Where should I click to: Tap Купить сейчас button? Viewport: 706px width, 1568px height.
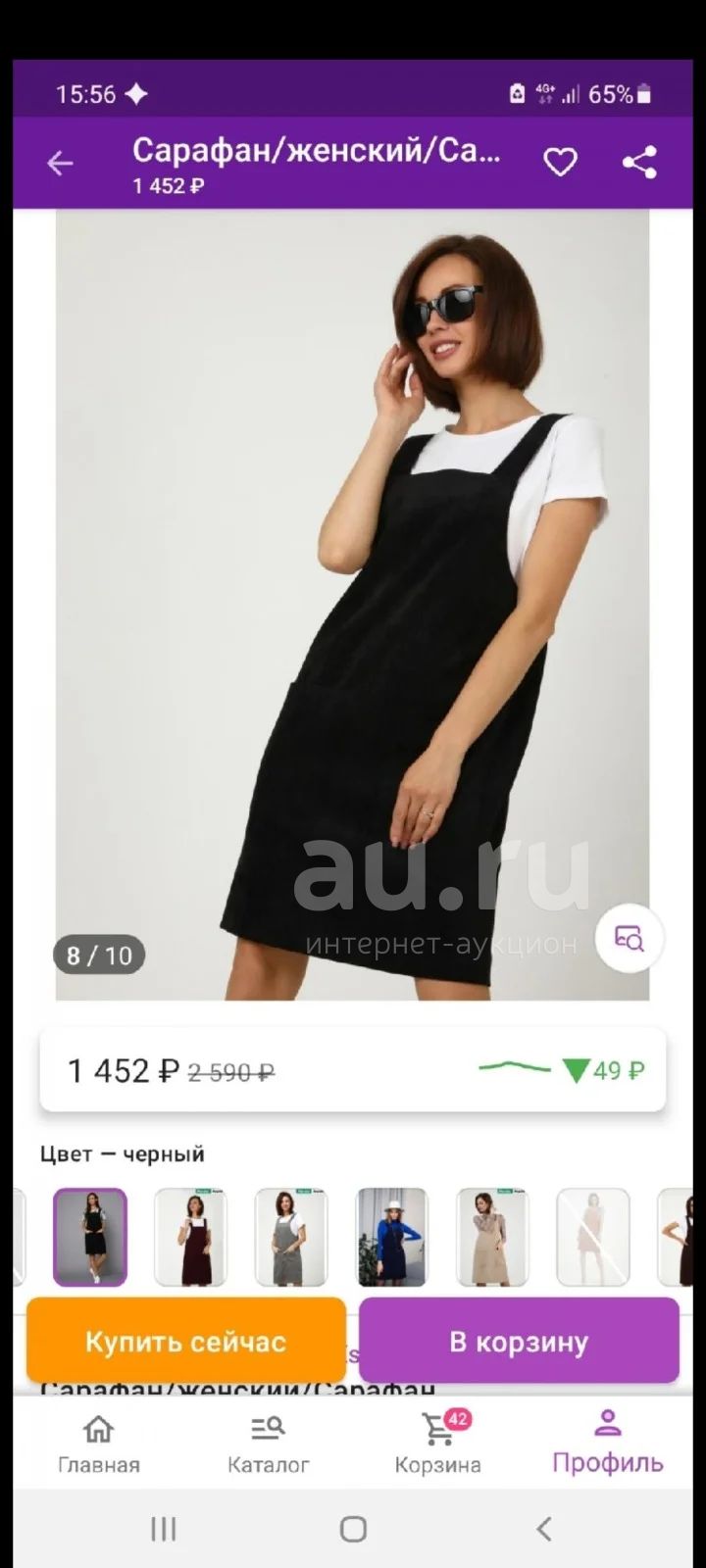click(x=186, y=1341)
